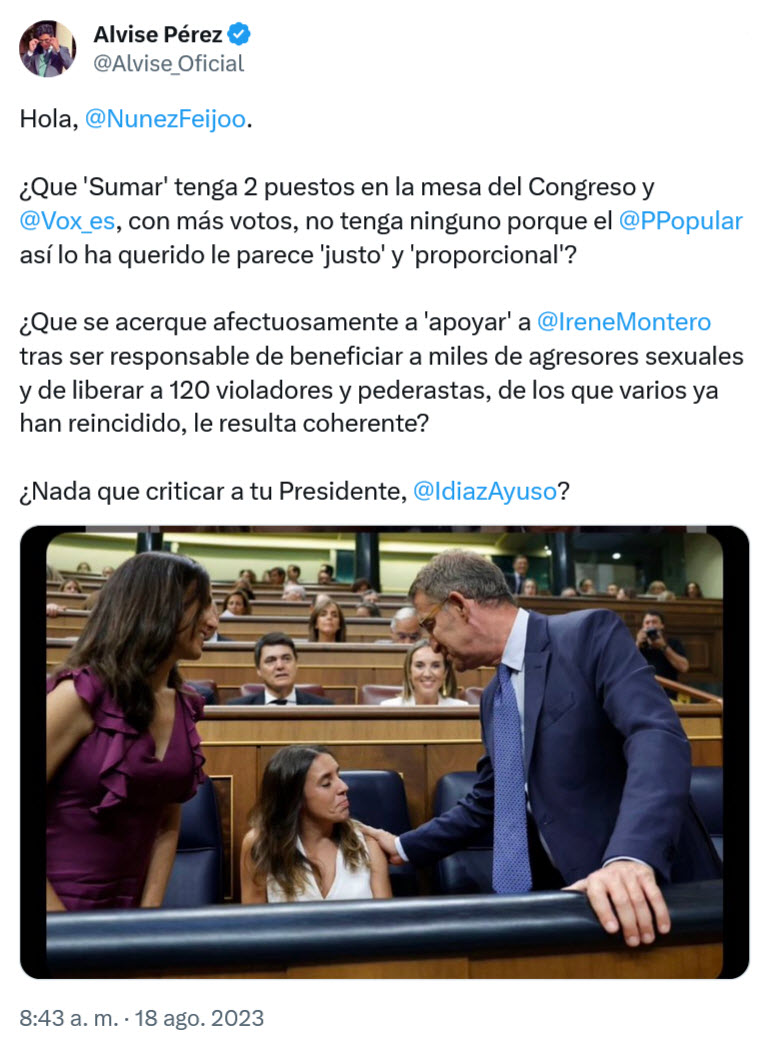This screenshot has width=765, height=1048.
Task: Open the @IreneMontero mentioned profile
Action: point(624,322)
